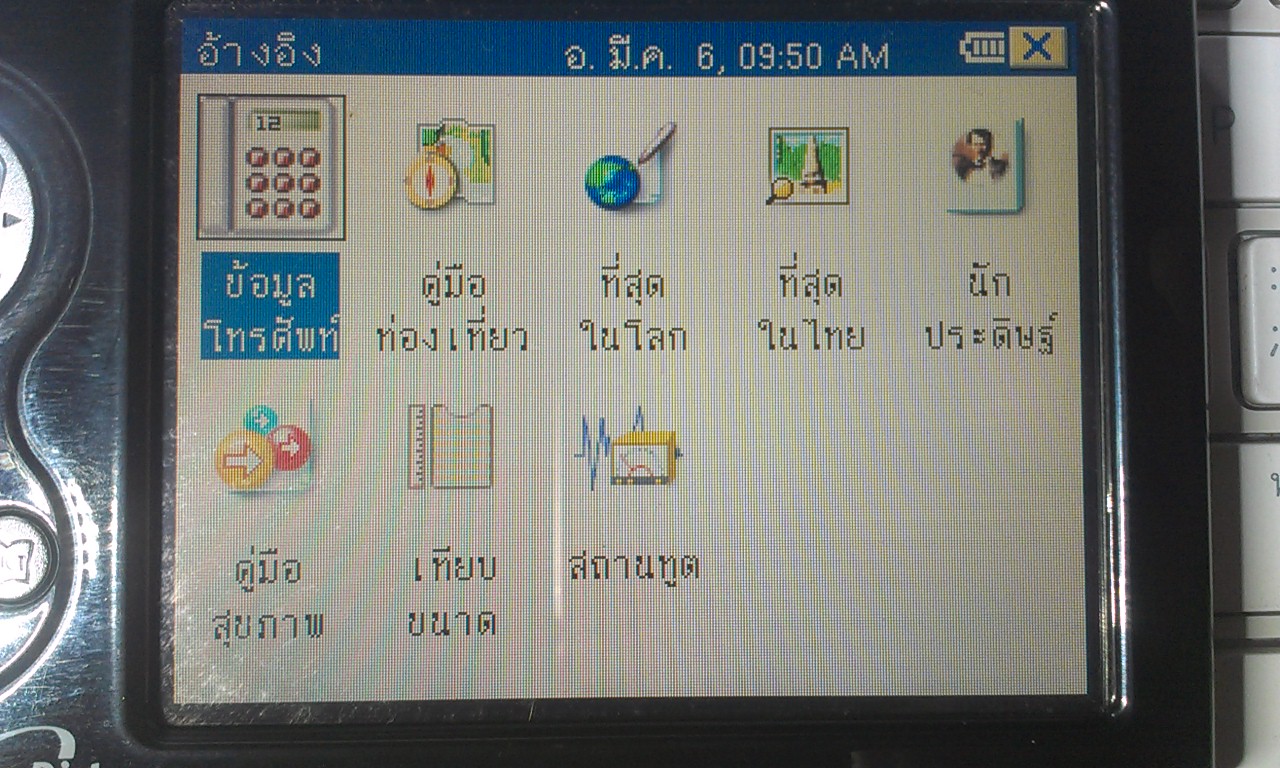
Task: Open สถานทูต embassy info
Action: pyautogui.click(x=630, y=450)
